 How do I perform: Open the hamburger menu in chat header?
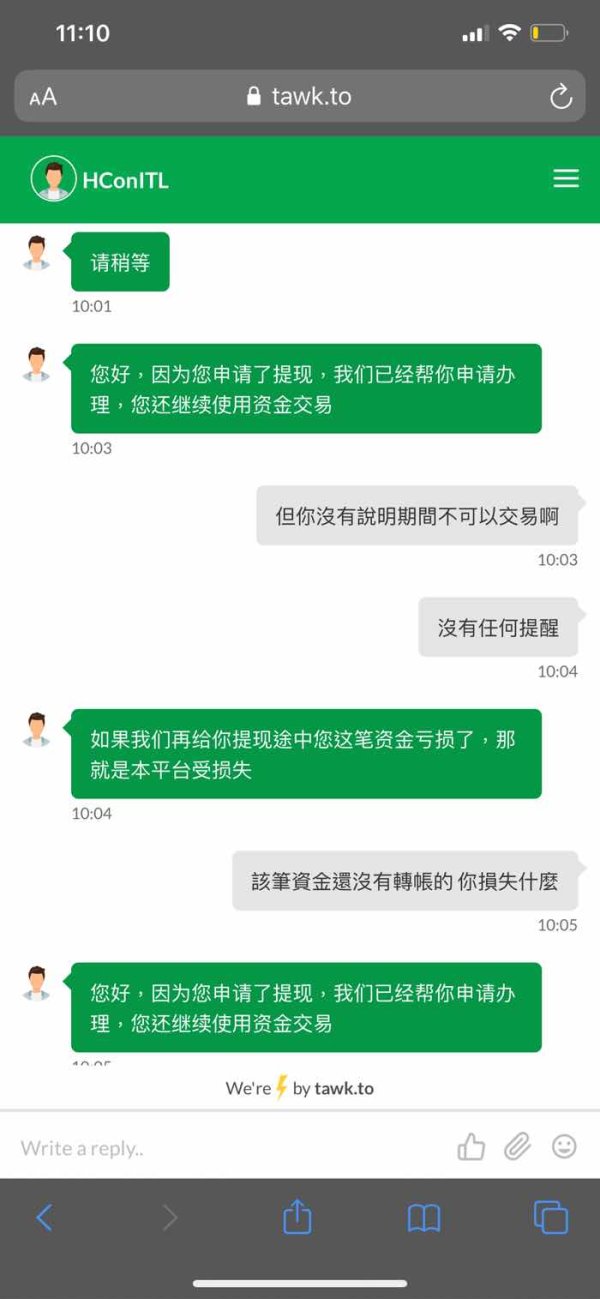click(566, 179)
